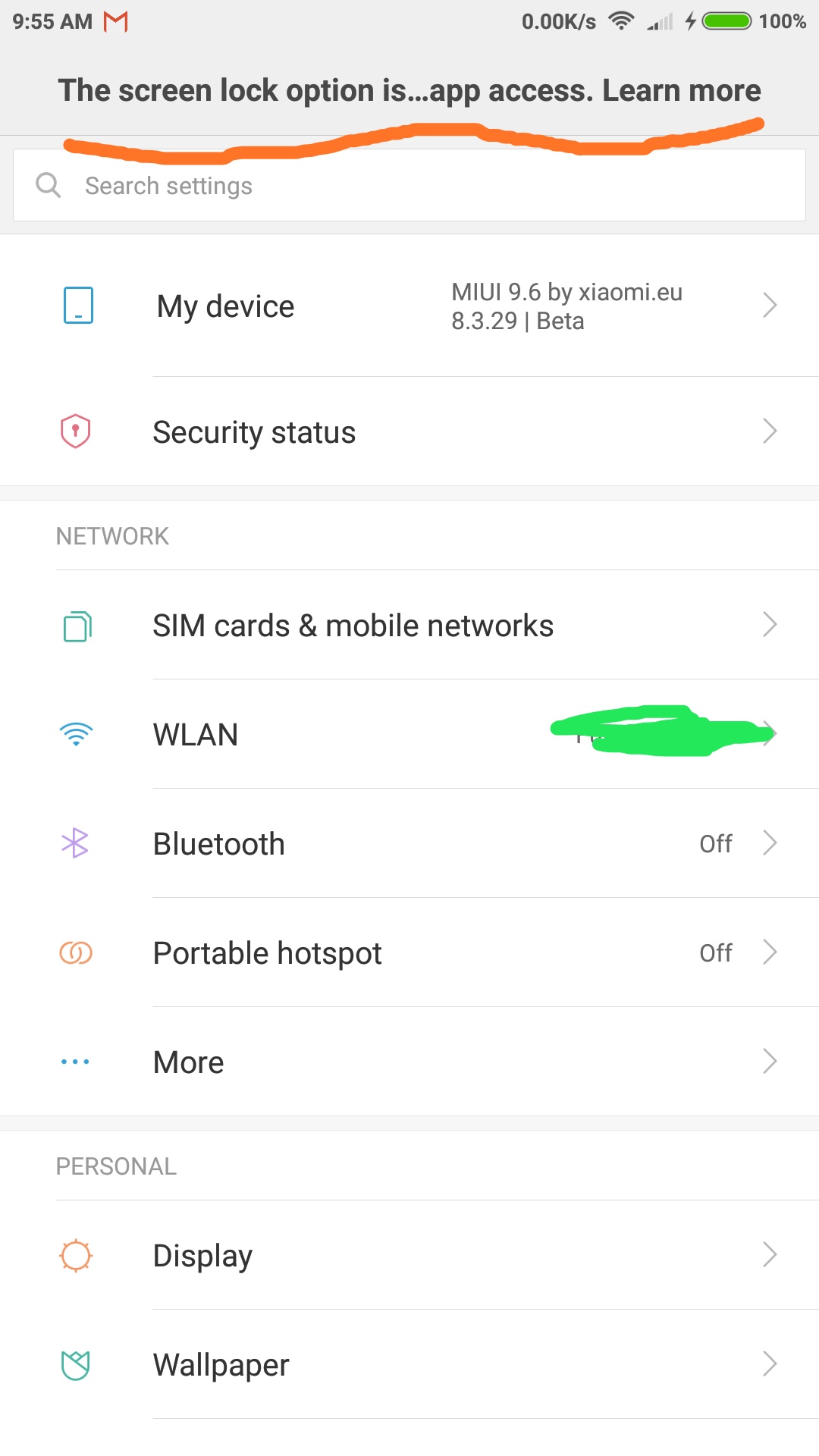Open SIM cards & mobile networks
819x1456 pixels.
pyautogui.click(x=409, y=625)
